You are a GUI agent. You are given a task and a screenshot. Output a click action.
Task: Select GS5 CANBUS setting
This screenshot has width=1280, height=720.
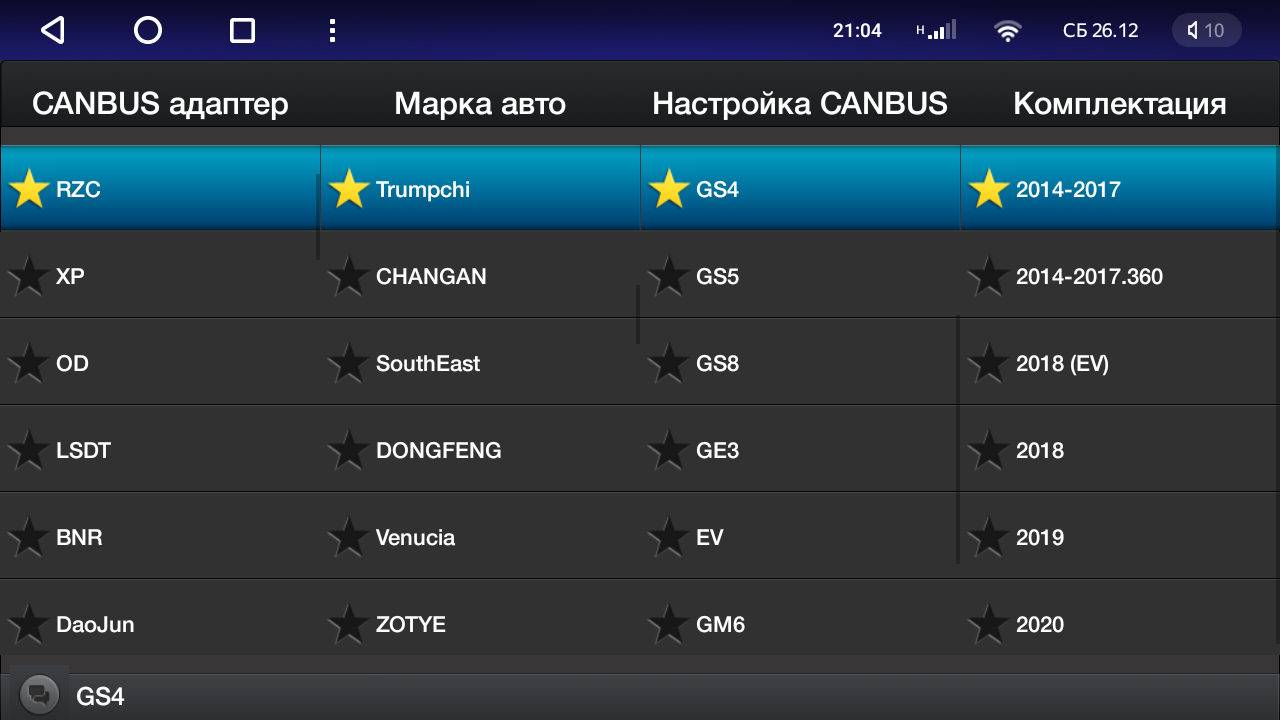tap(800, 276)
